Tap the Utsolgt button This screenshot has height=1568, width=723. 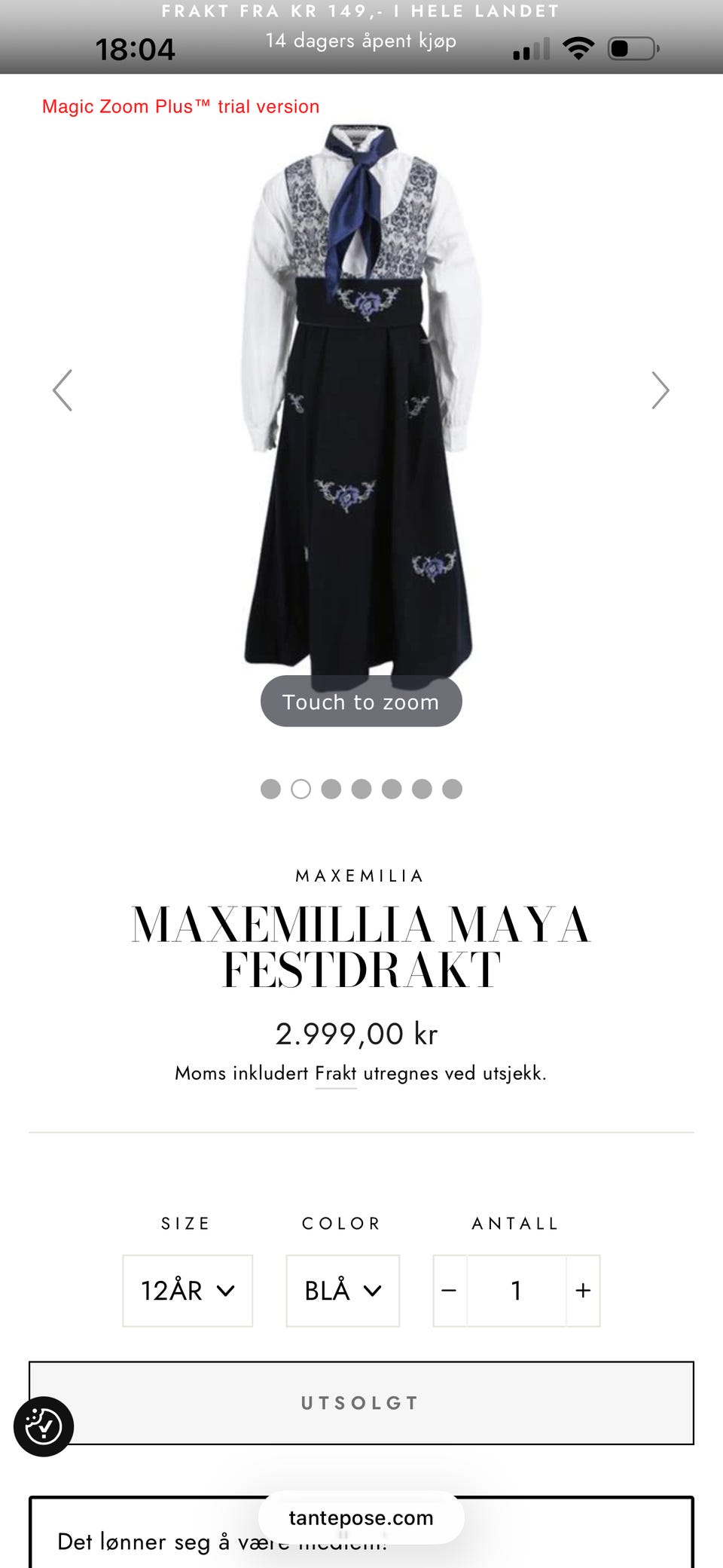[361, 1403]
